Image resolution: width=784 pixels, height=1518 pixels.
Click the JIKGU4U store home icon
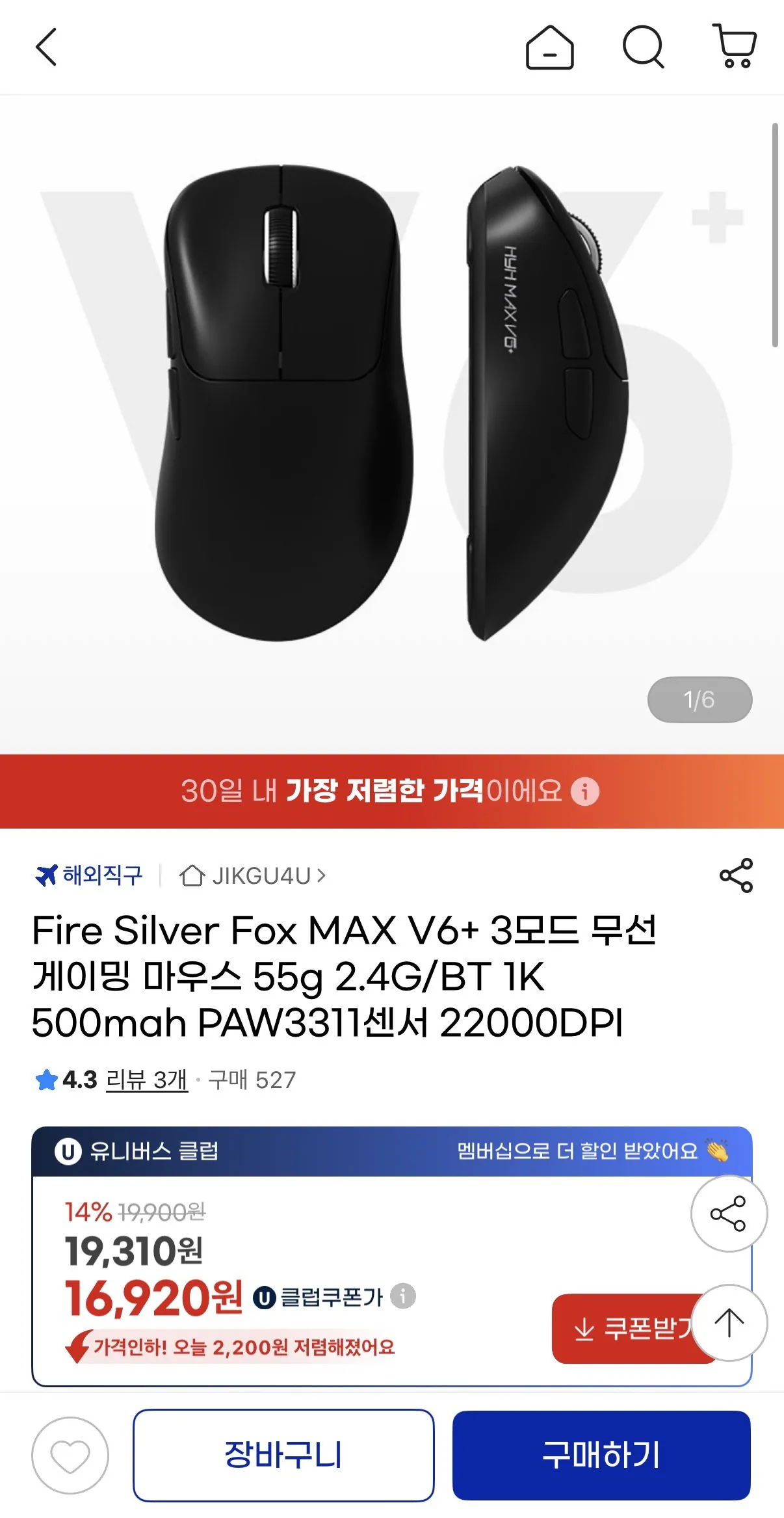[192, 876]
